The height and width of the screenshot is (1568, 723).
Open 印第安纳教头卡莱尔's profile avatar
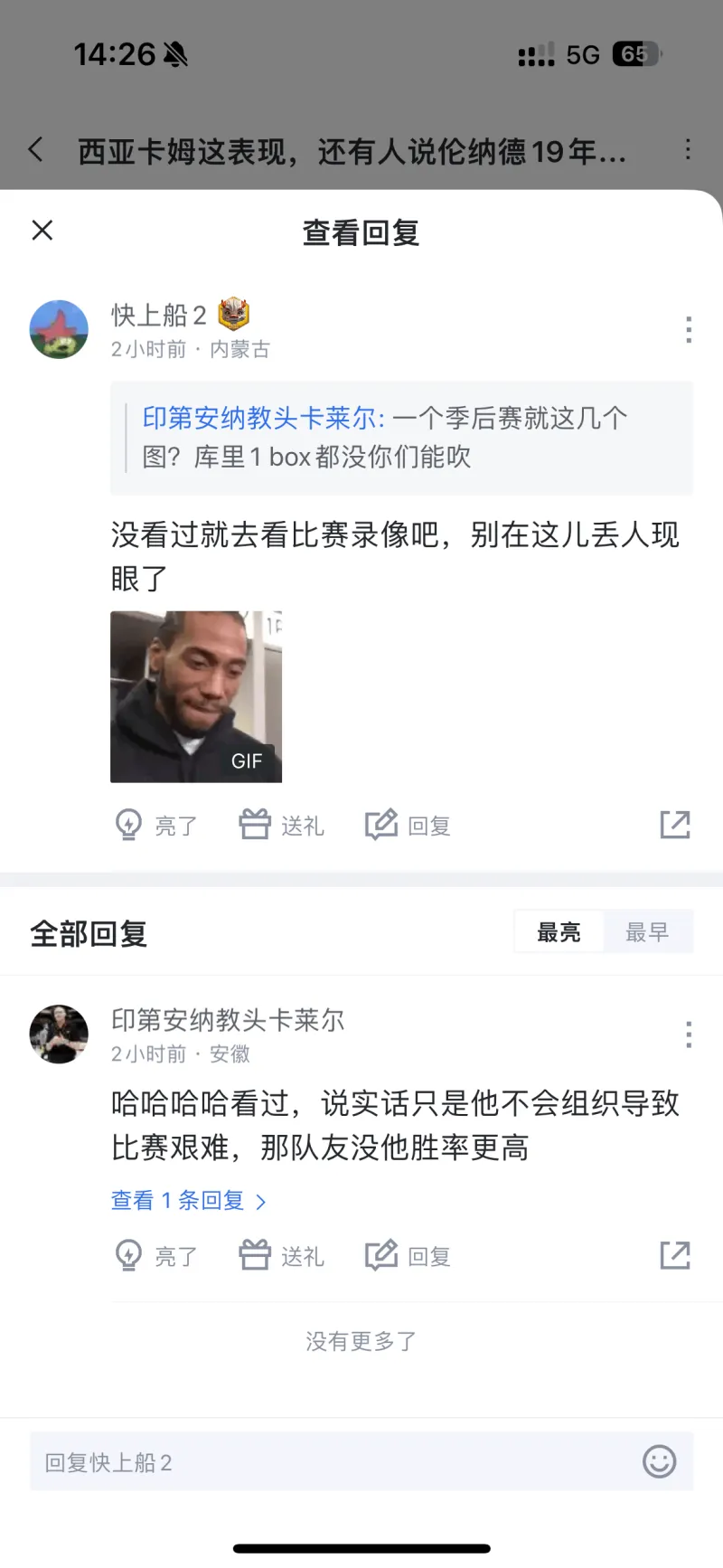[x=59, y=1034]
